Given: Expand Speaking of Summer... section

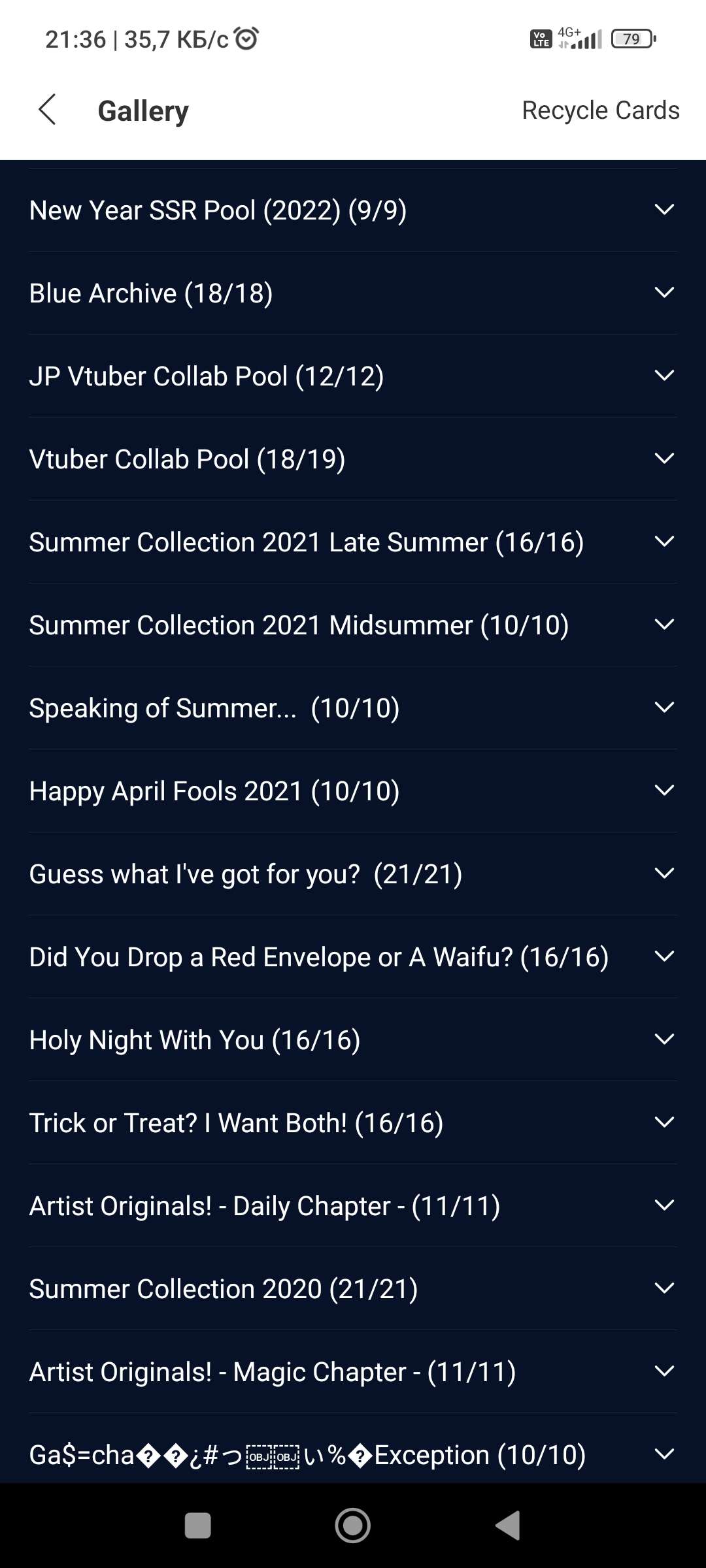Looking at the screenshot, I should 664,708.
